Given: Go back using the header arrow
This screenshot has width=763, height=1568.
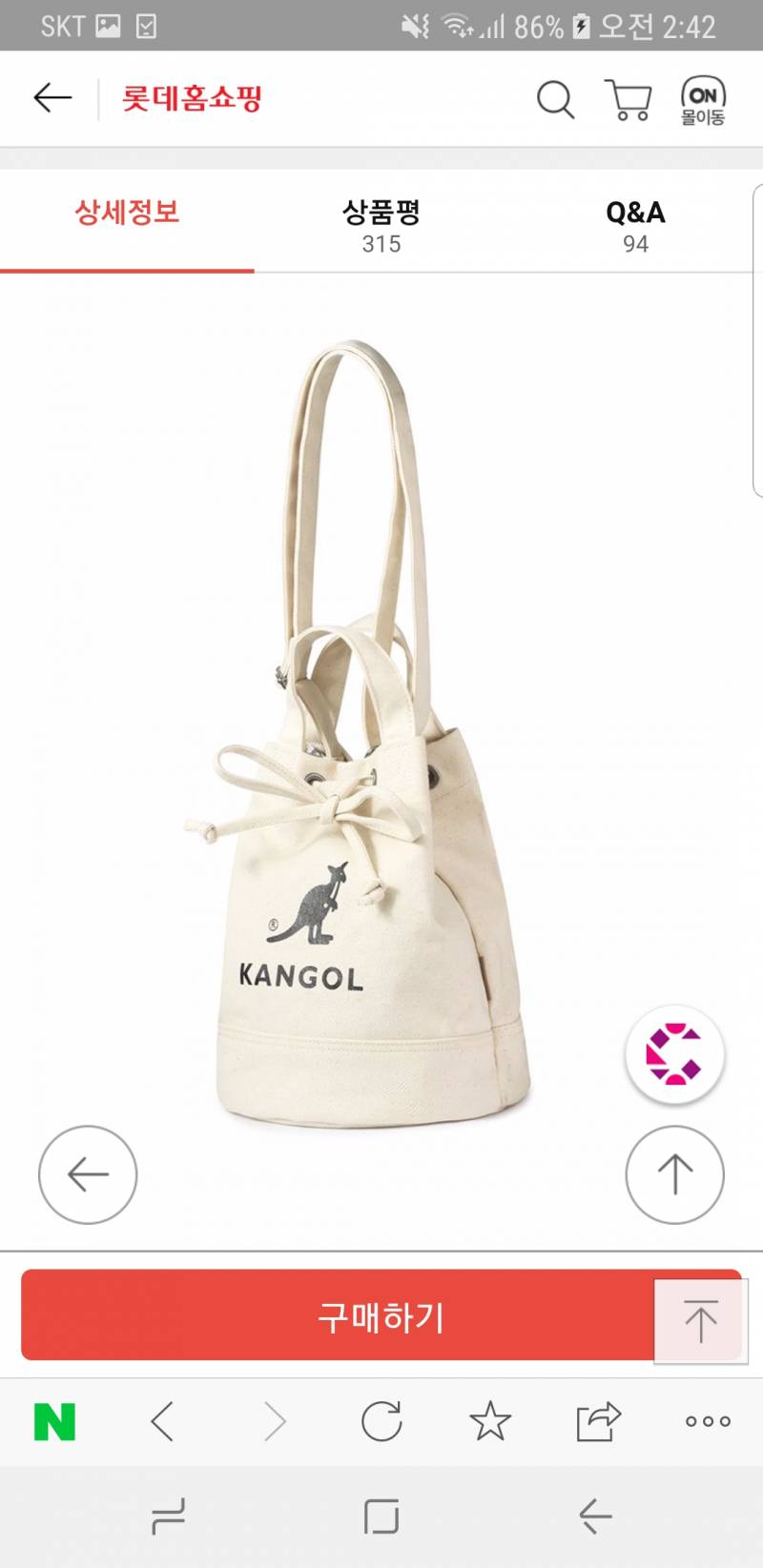Looking at the screenshot, I should pyautogui.click(x=52, y=98).
